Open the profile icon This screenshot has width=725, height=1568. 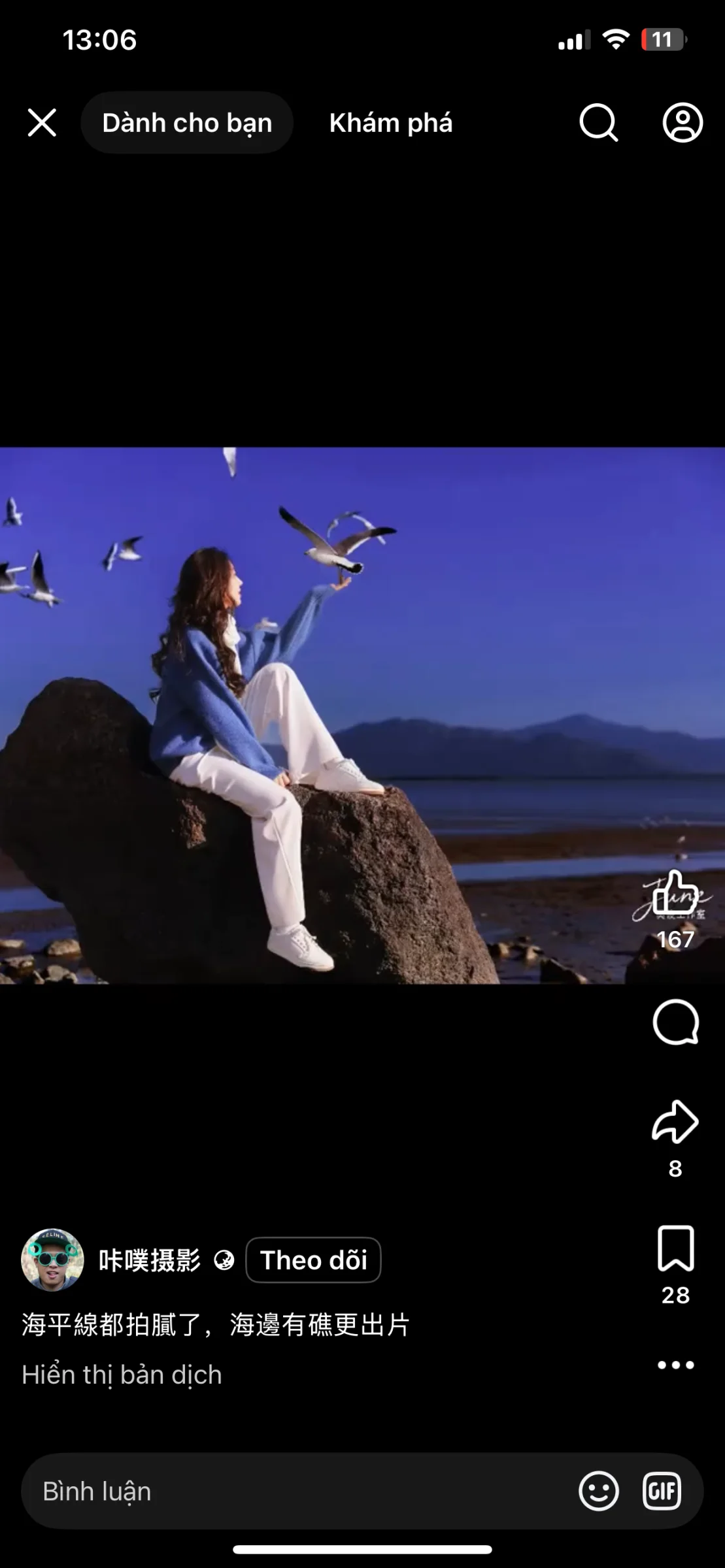click(683, 123)
